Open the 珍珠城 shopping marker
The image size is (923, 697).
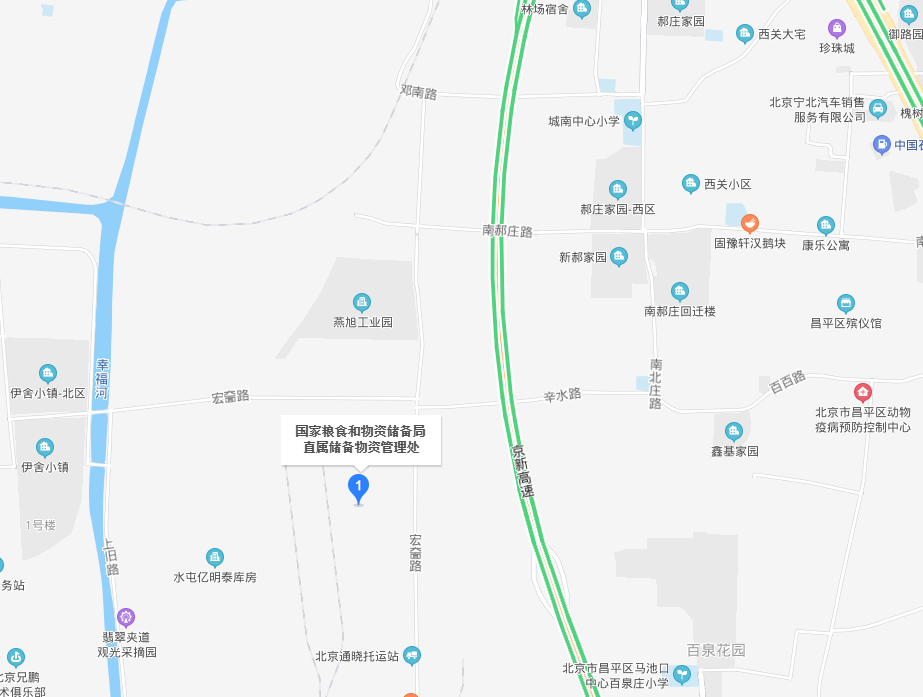click(x=837, y=28)
